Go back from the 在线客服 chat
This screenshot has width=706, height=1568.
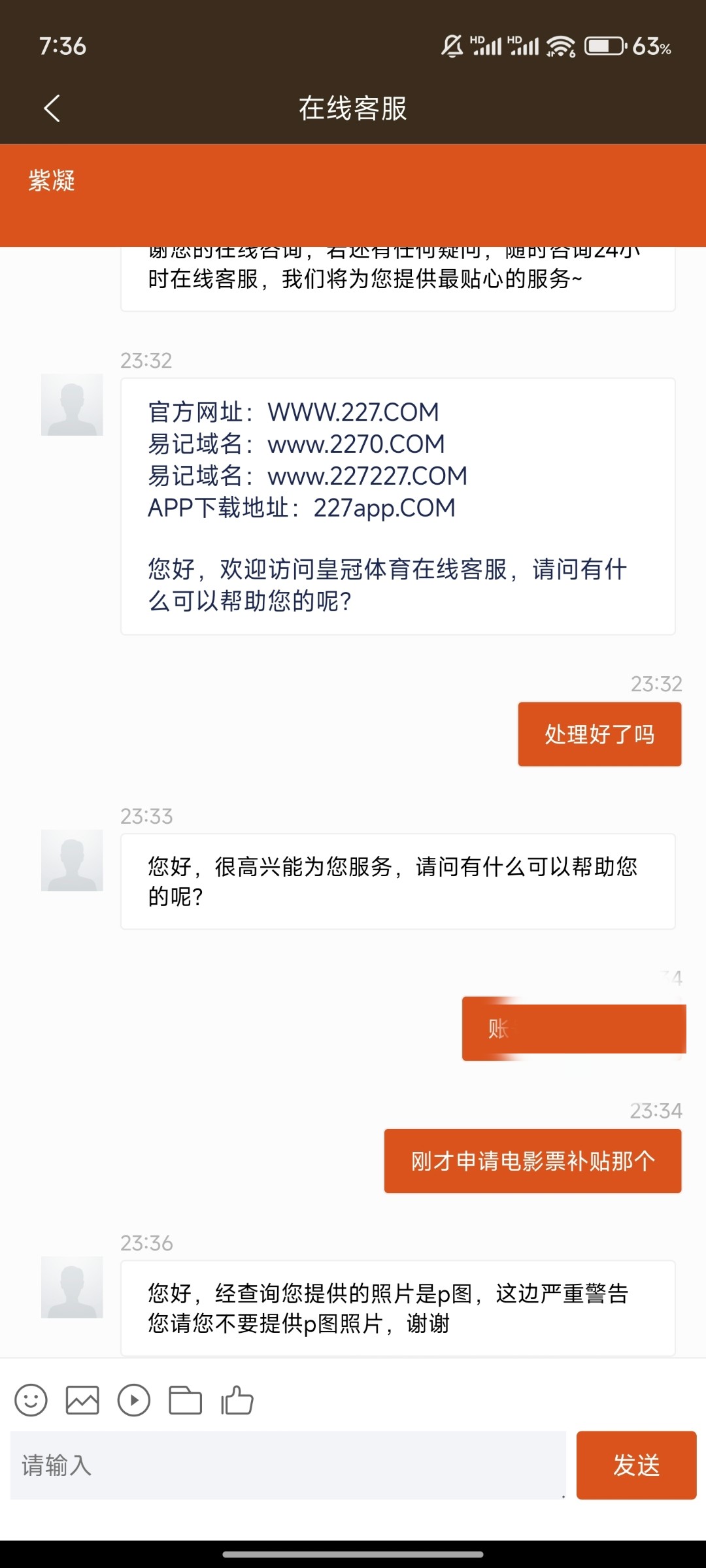[x=52, y=108]
